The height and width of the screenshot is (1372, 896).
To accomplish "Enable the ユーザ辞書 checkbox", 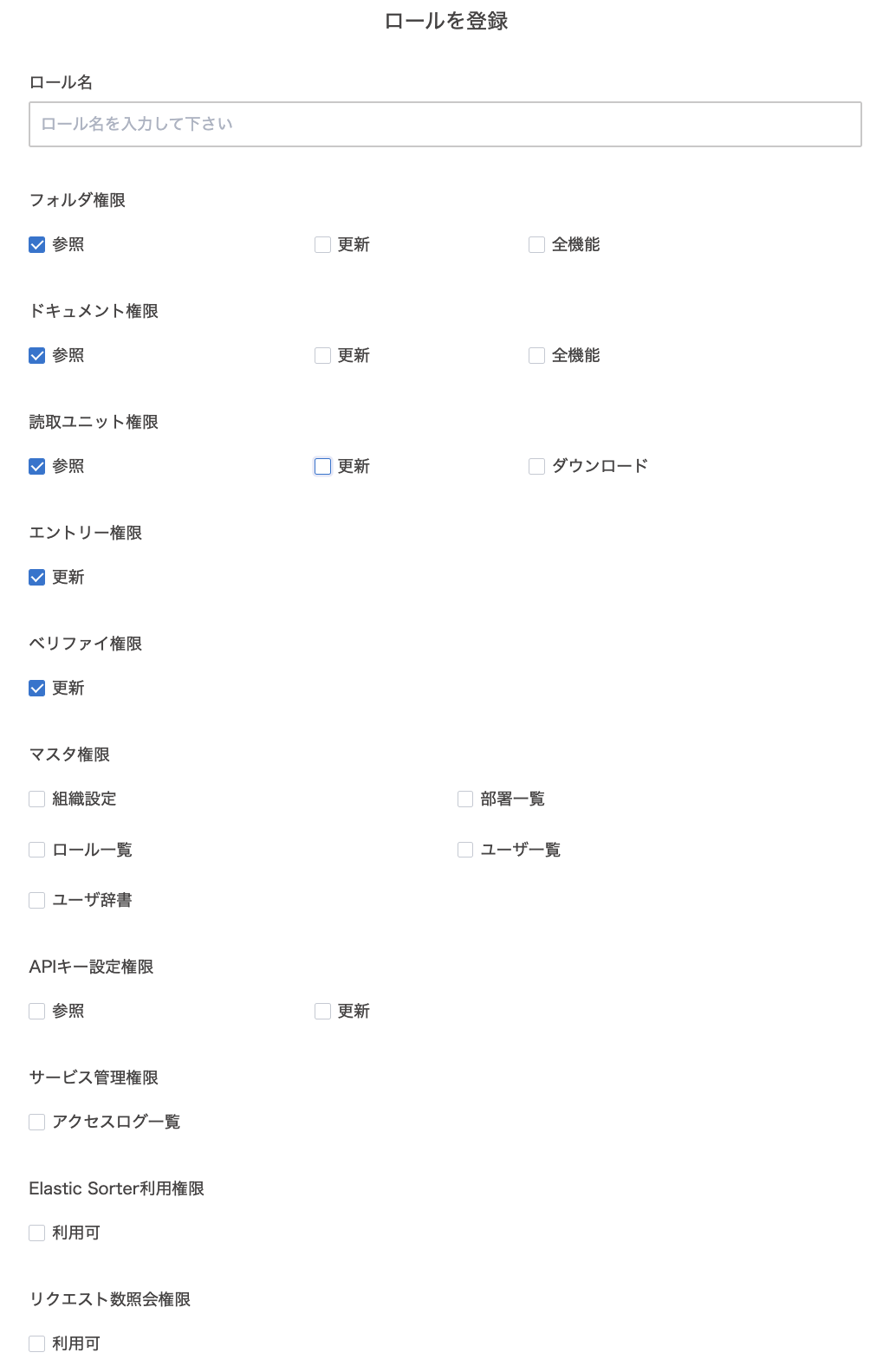I will (x=37, y=901).
